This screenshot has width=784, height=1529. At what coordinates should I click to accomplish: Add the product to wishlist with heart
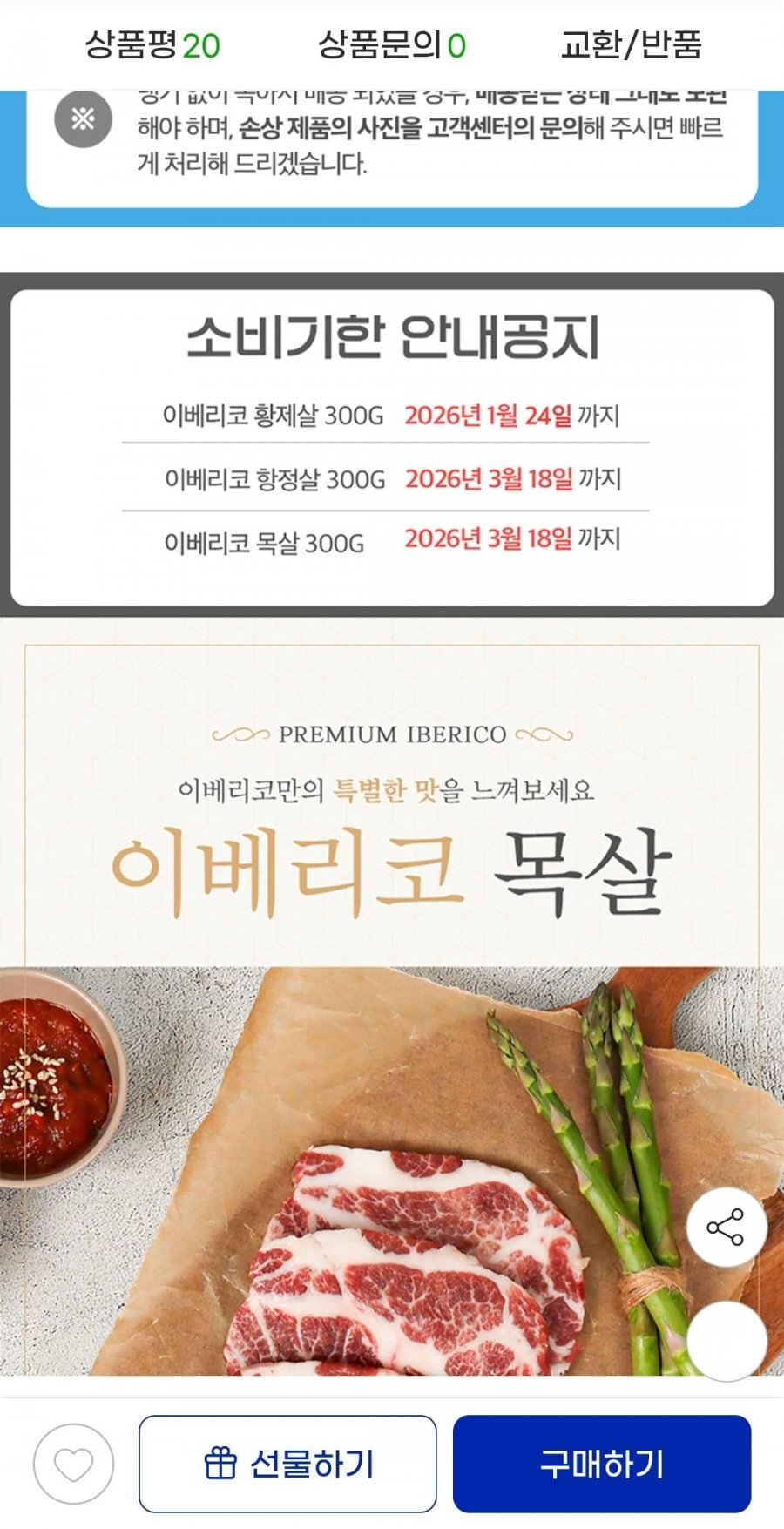pos(74,1465)
